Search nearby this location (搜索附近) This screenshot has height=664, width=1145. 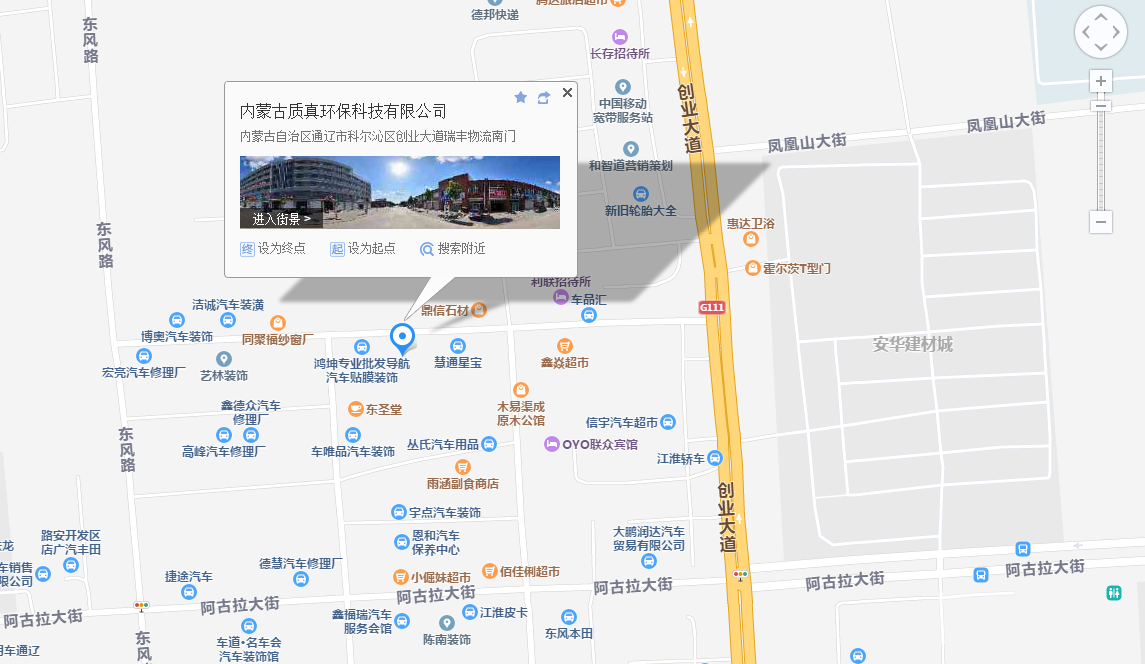(x=453, y=249)
